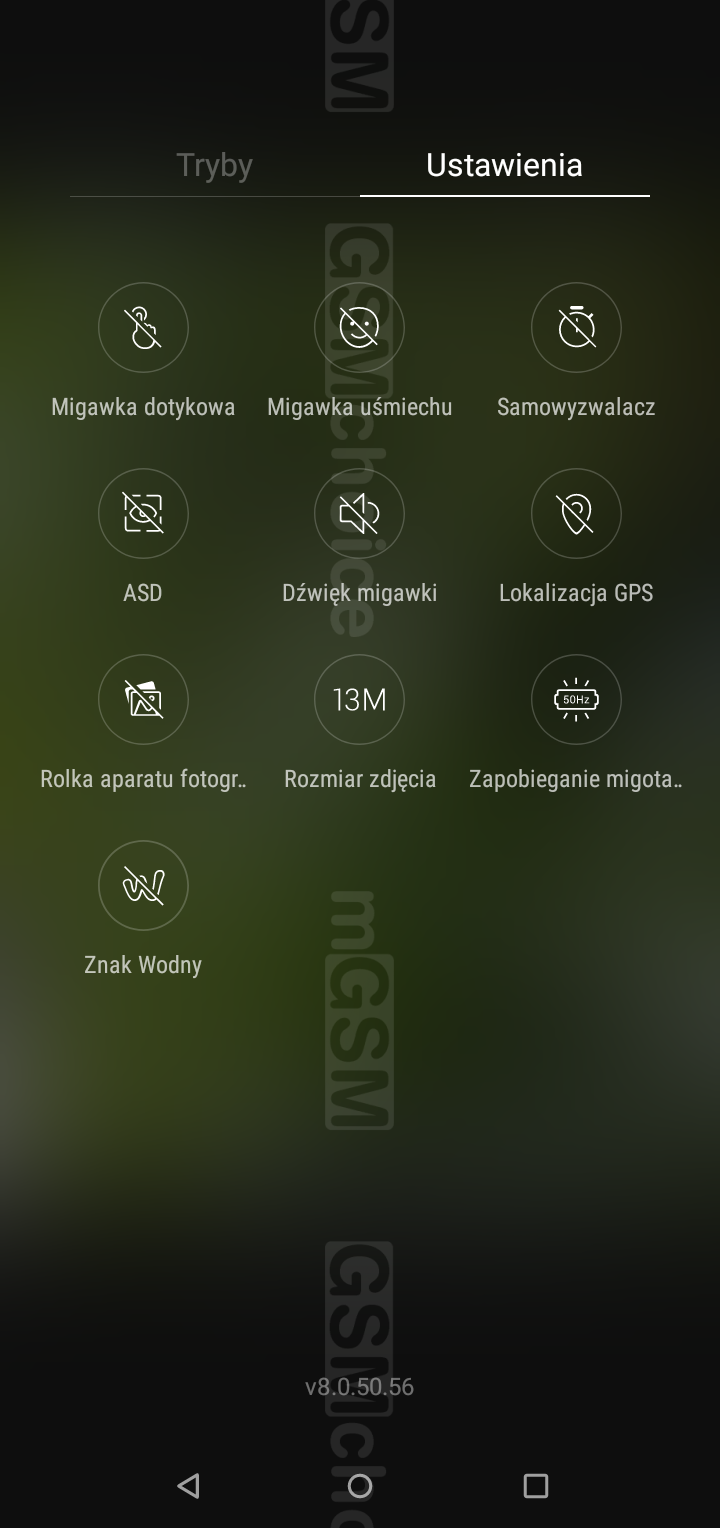The image size is (720, 1528).
Task: Enable the Znak Wodny watermark
Action: pyautogui.click(x=143, y=886)
